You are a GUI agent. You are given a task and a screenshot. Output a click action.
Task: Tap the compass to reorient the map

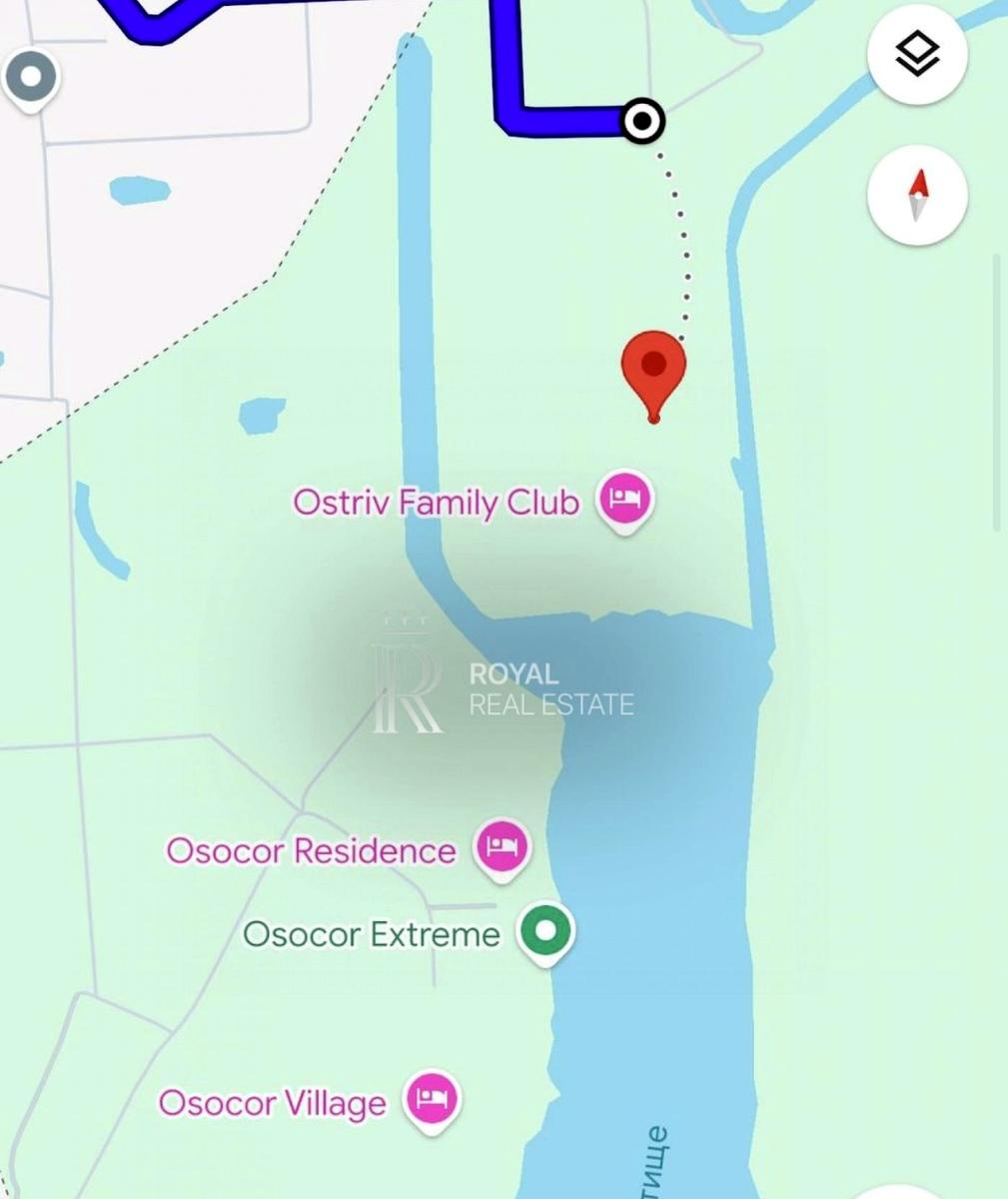click(917, 195)
